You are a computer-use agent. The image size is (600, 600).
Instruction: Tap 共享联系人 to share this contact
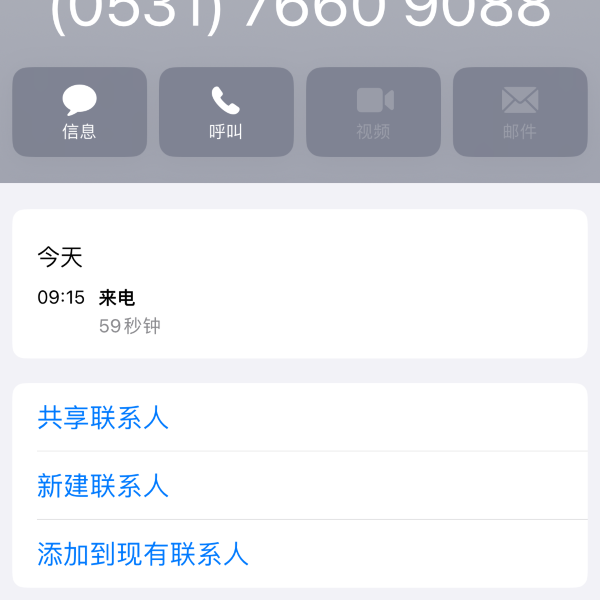coord(103,418)
